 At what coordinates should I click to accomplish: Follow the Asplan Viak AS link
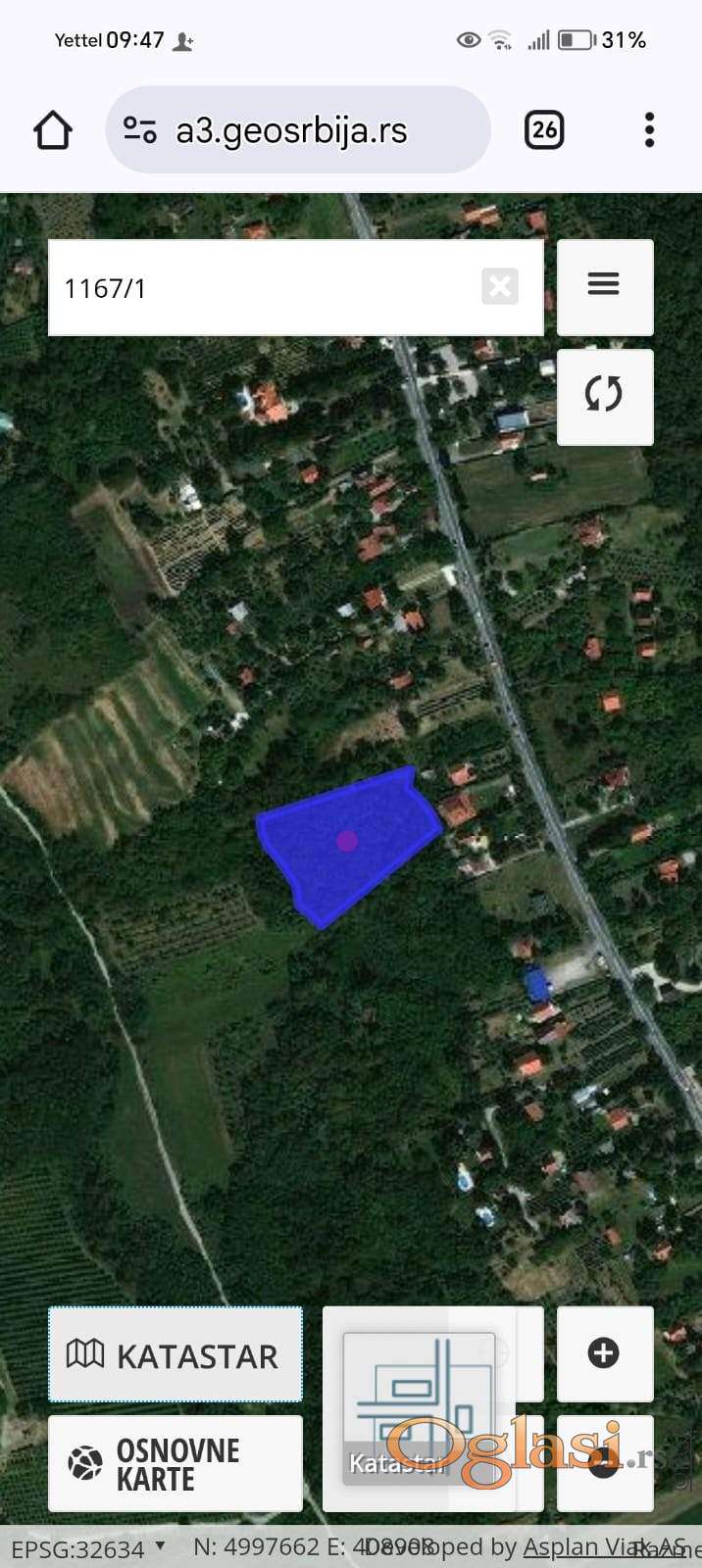coord(602,1547)
